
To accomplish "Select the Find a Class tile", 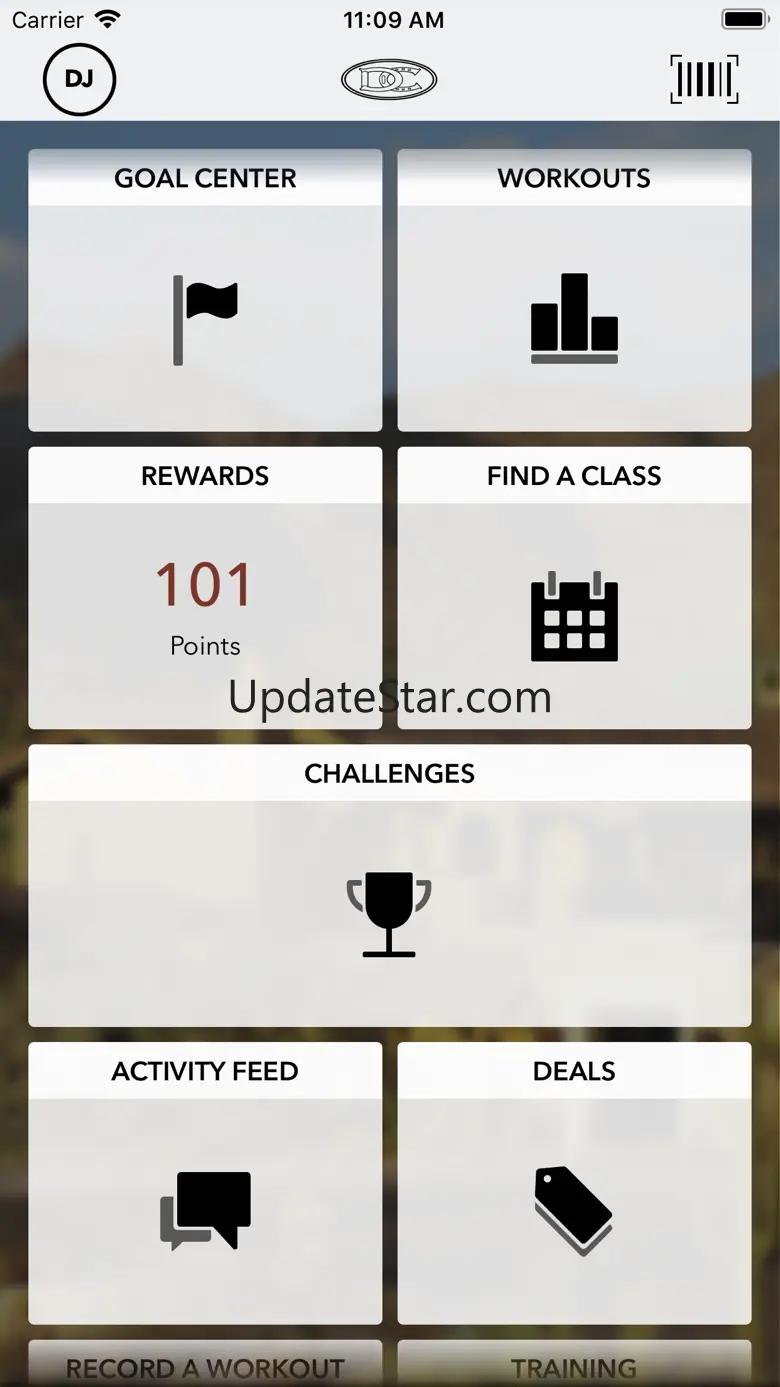I will (x=574, y=588).
